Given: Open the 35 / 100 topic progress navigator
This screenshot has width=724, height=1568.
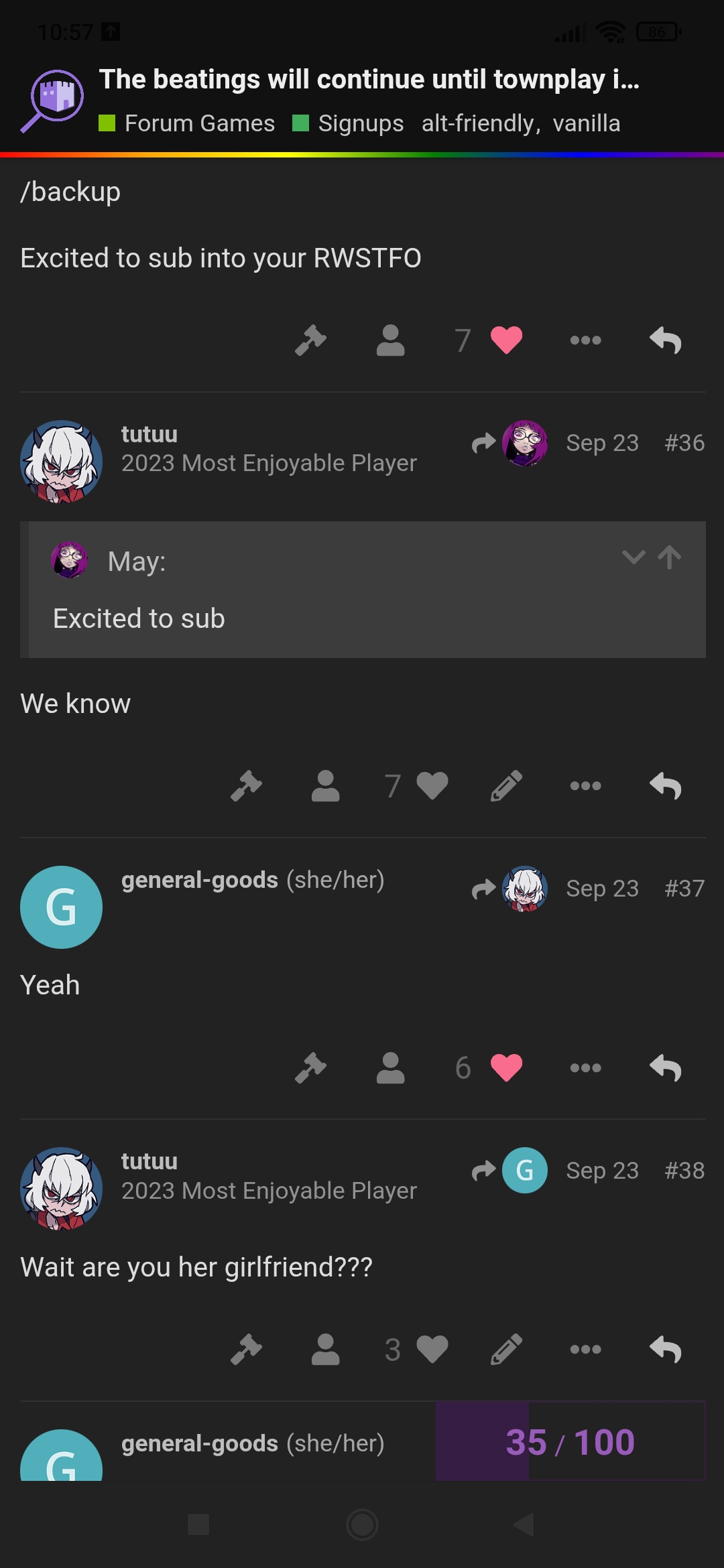Looking at the screenshot, I should [570, 1442].
